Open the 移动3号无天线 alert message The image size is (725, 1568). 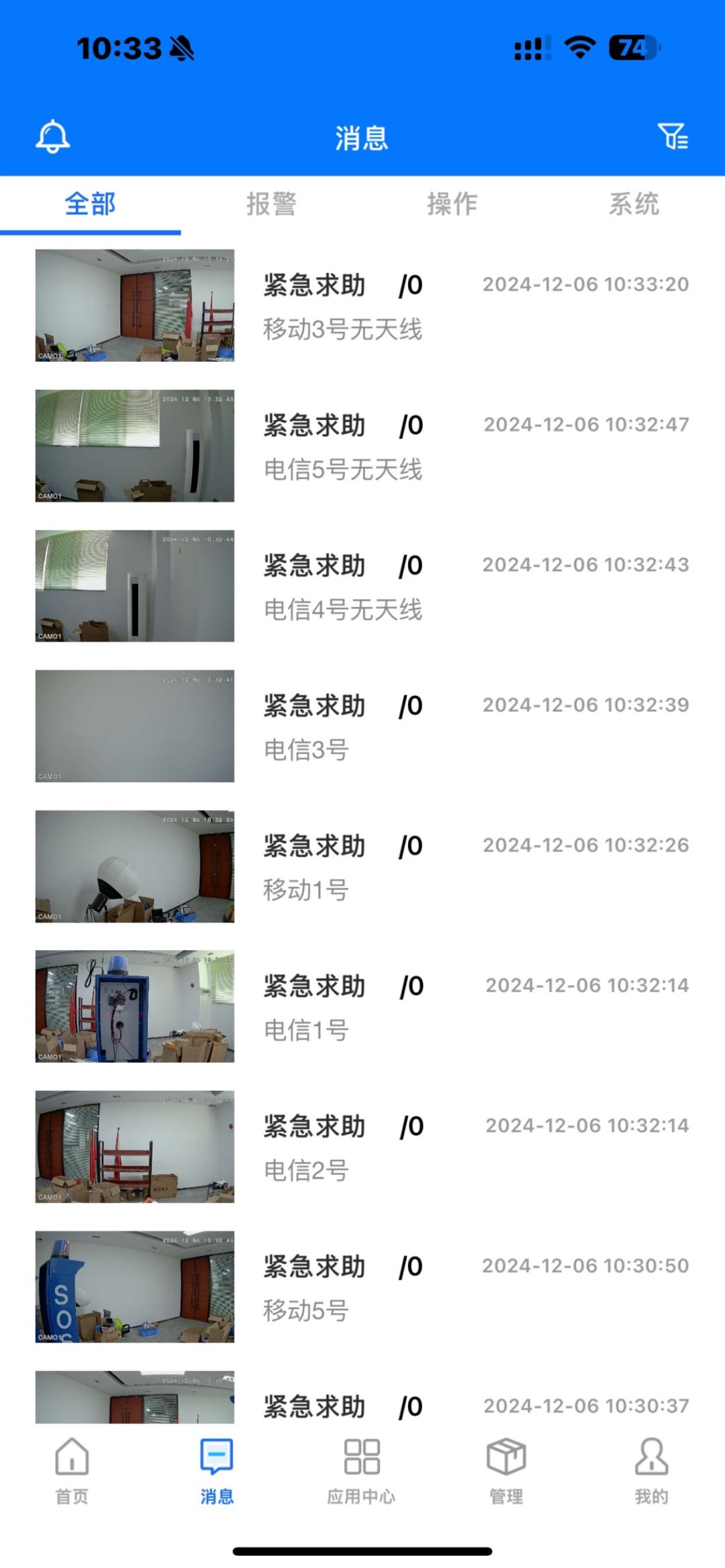tap(362, 305)
